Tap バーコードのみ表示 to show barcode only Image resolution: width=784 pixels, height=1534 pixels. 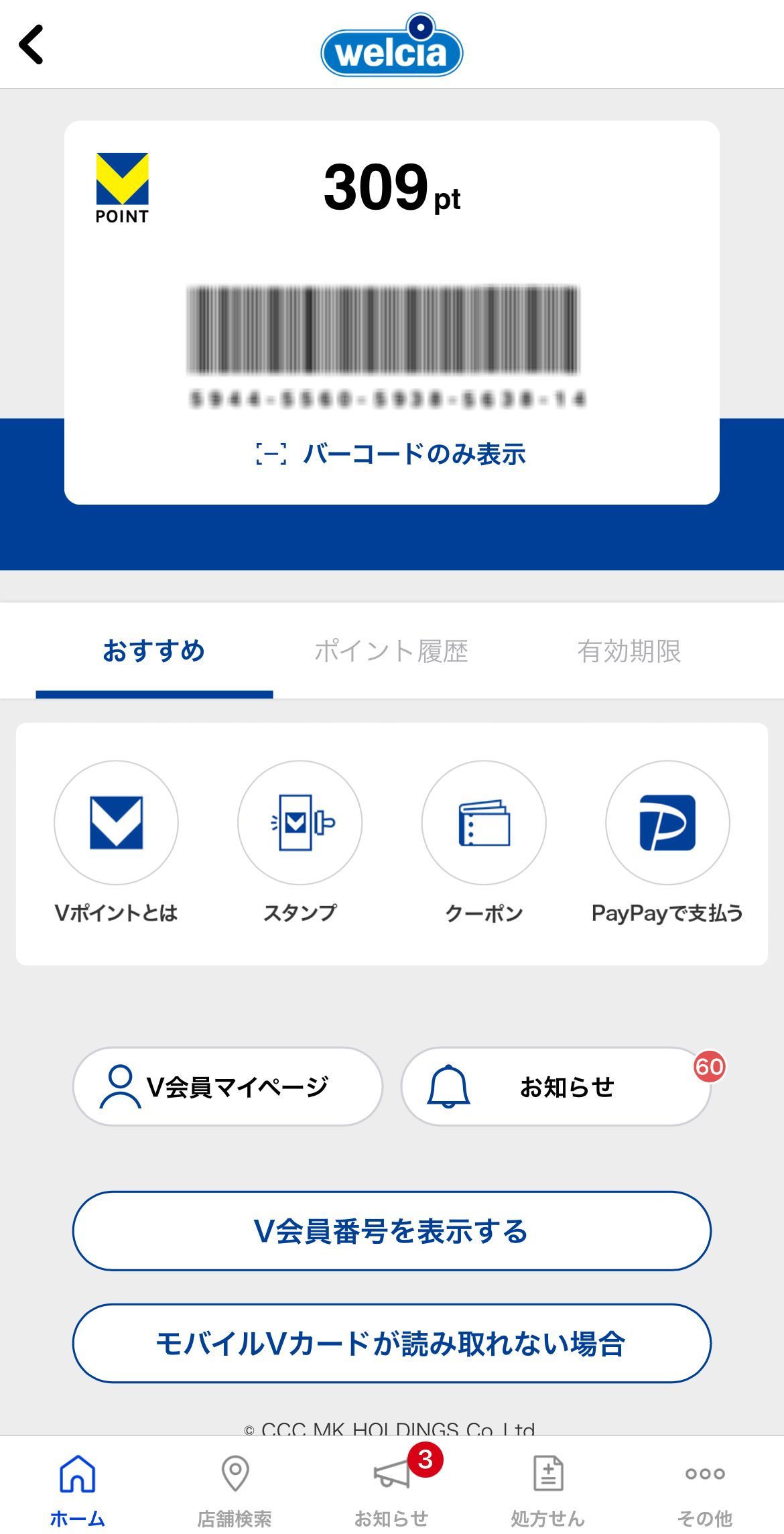coord(391,454)
